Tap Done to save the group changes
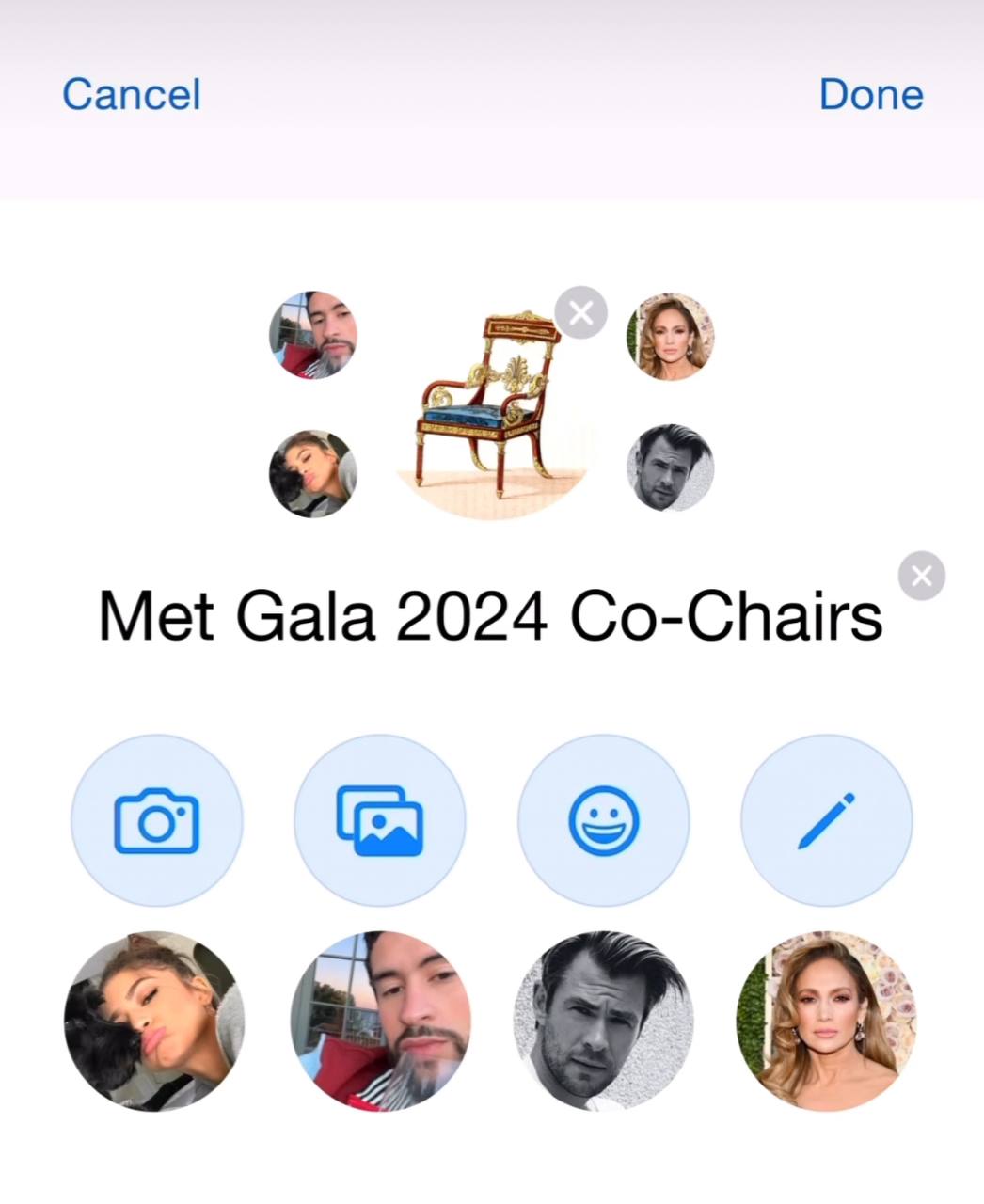The height and width of the screenshot is (1204, 984). (x=870, y=94)
